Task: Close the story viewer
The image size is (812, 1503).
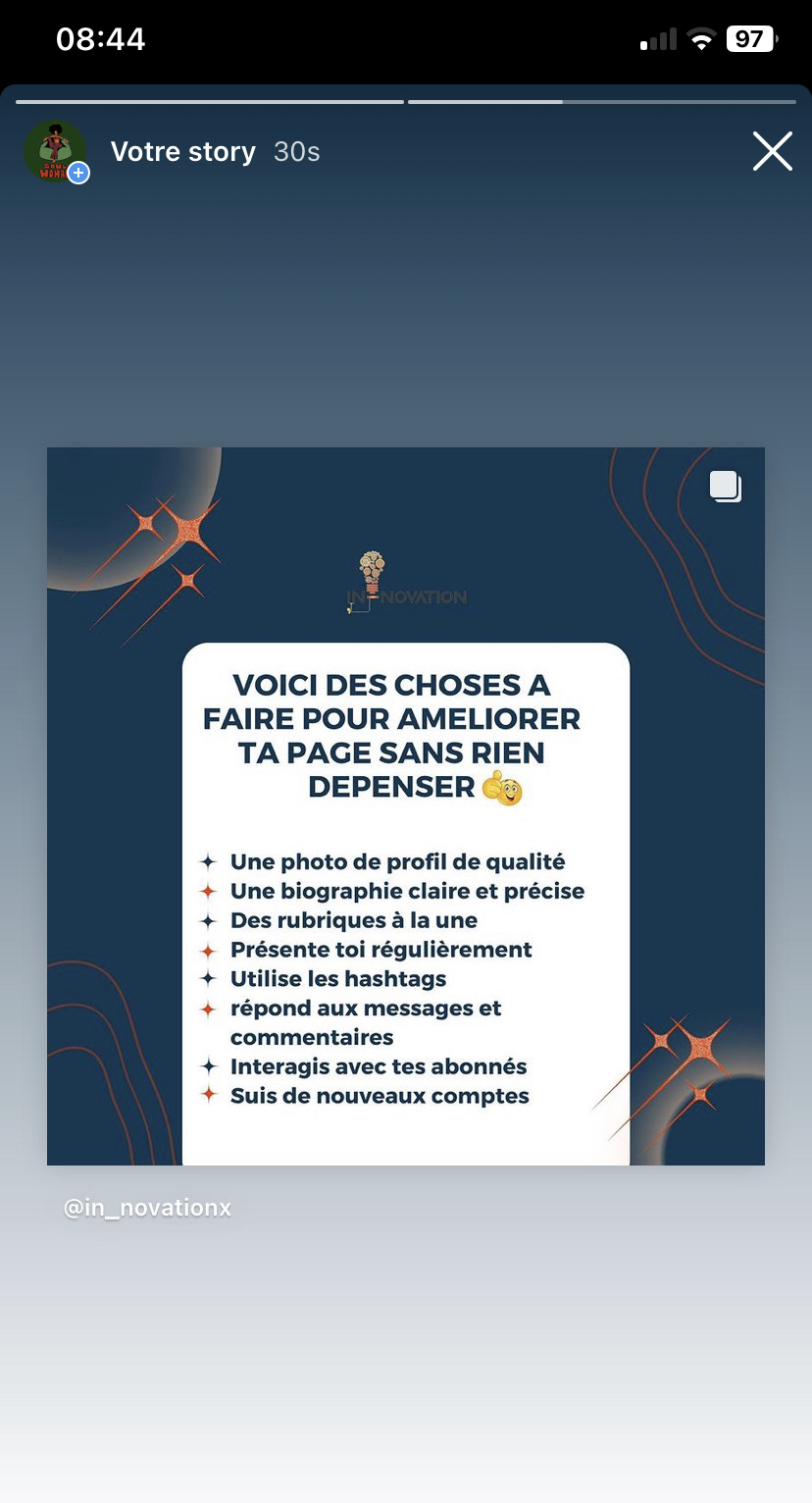Action: [x=772, y=152]
